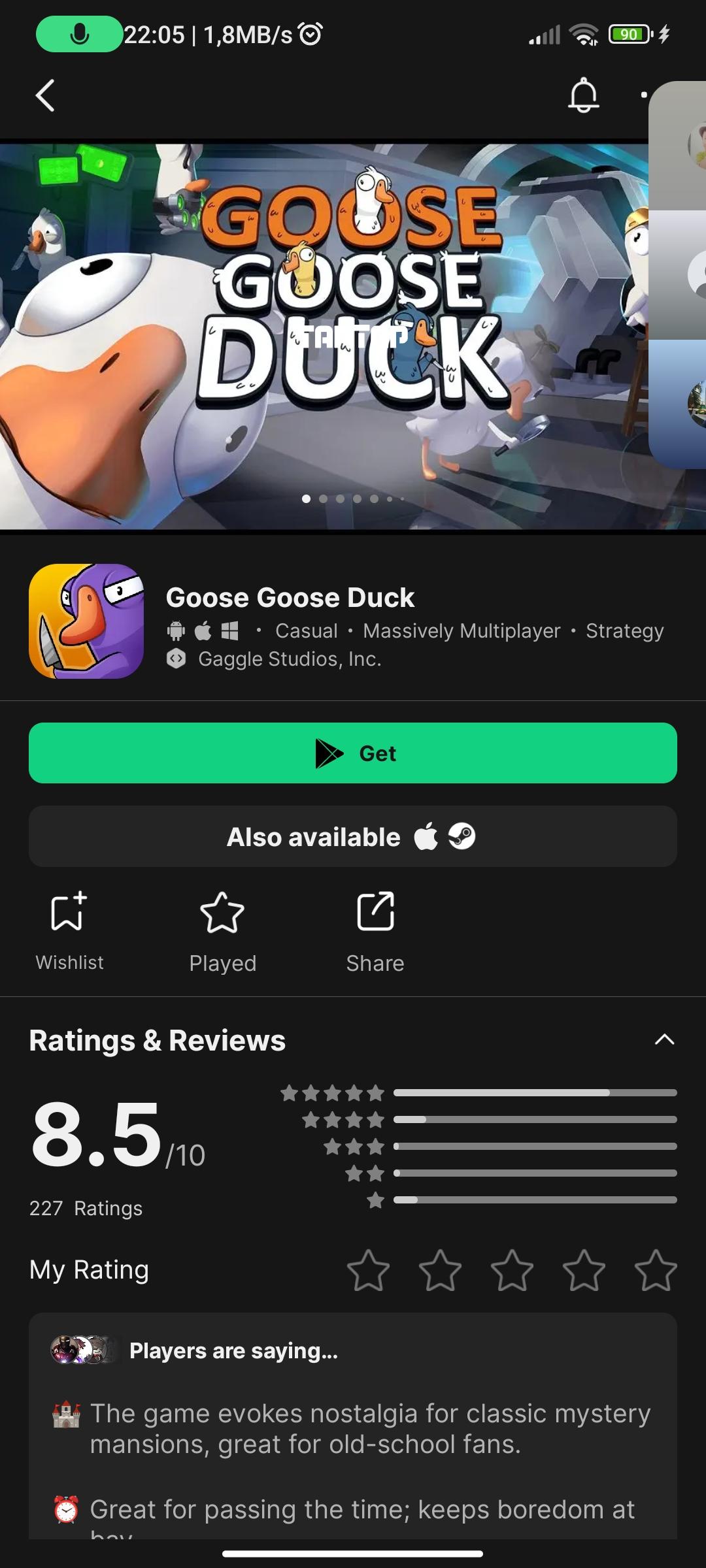
Task: Collapse the Ratings & Reviews section
Action: point(664,1039)
